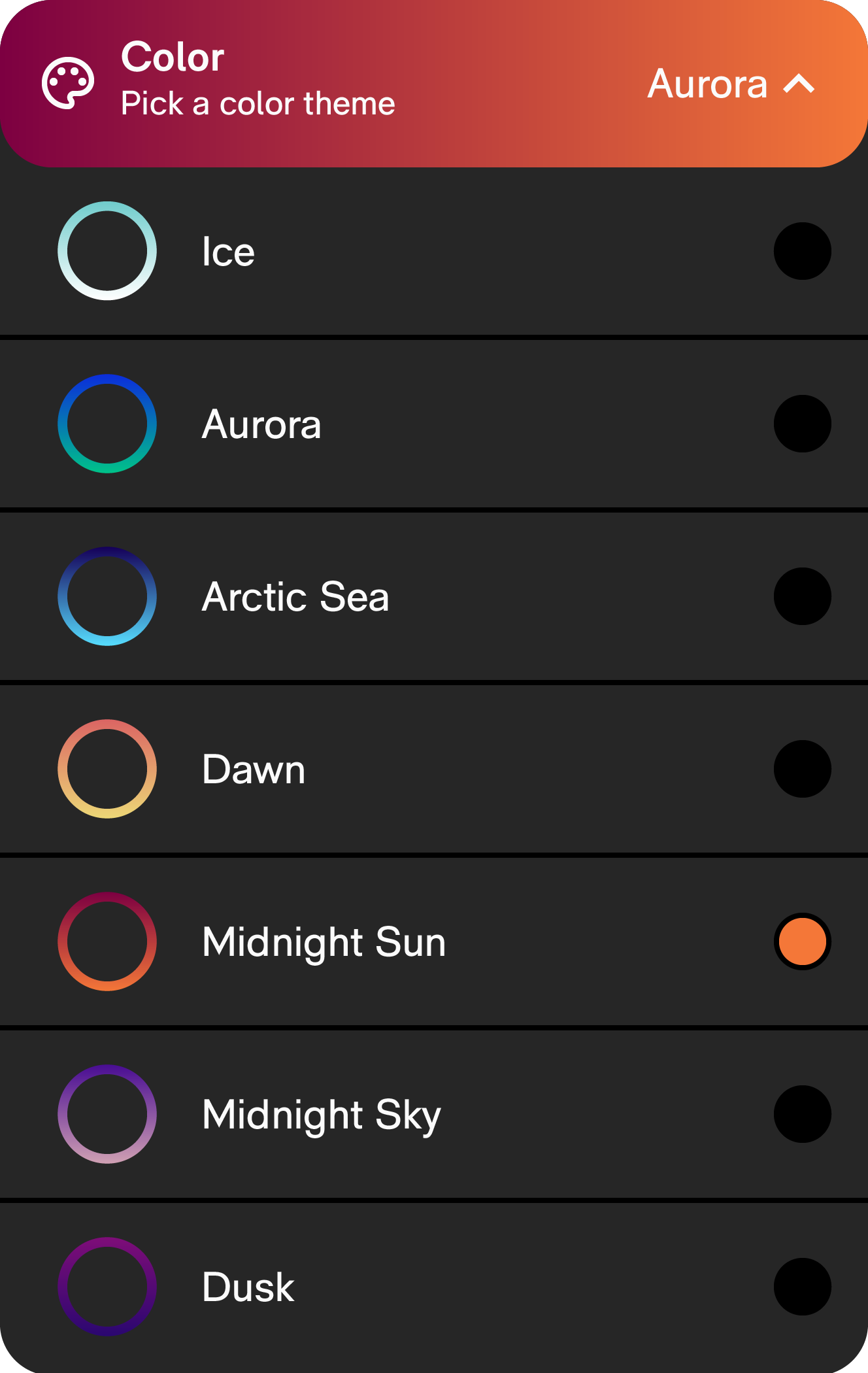Screen dimensions: 868x1373
Task: Select the Aurora radio button
Action: tap(802, 423)
